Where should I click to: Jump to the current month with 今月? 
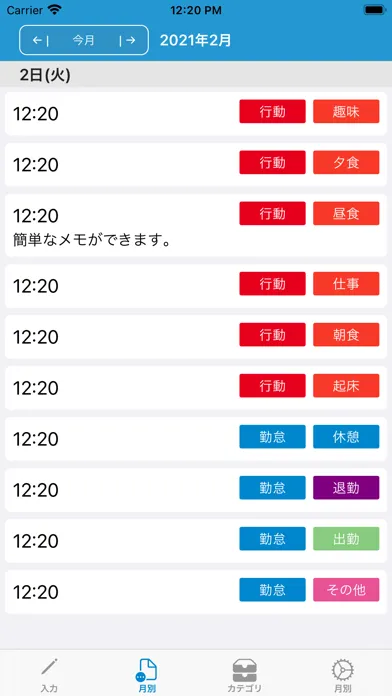click(83, 40)
